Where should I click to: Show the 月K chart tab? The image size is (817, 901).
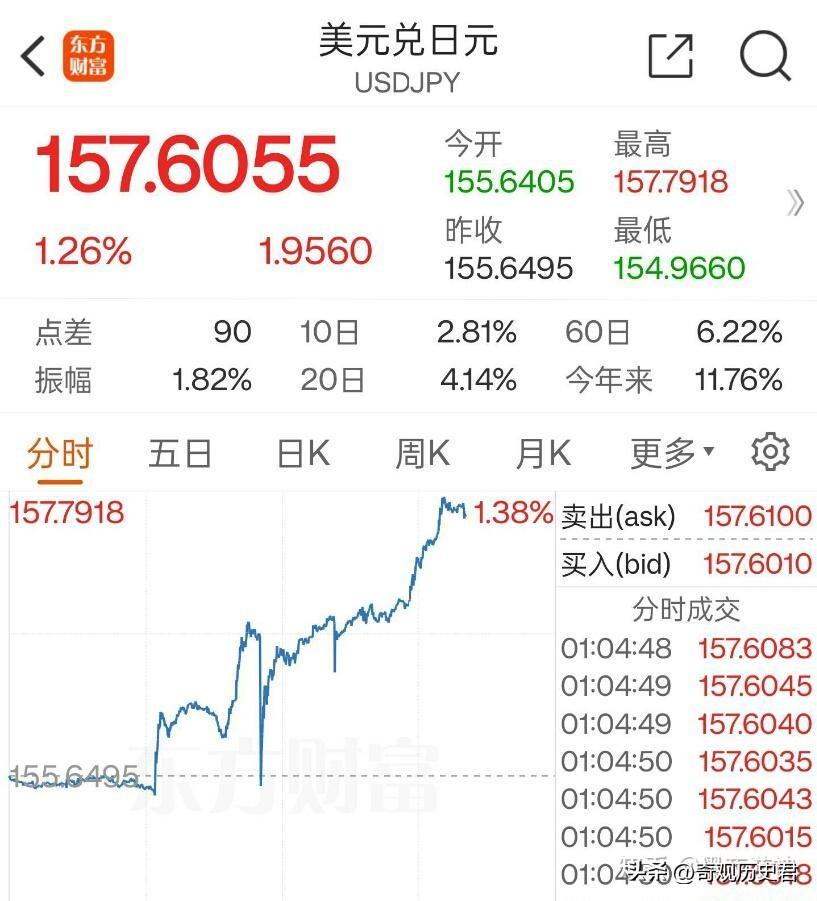pyautogui.click(x=542, y=453)
